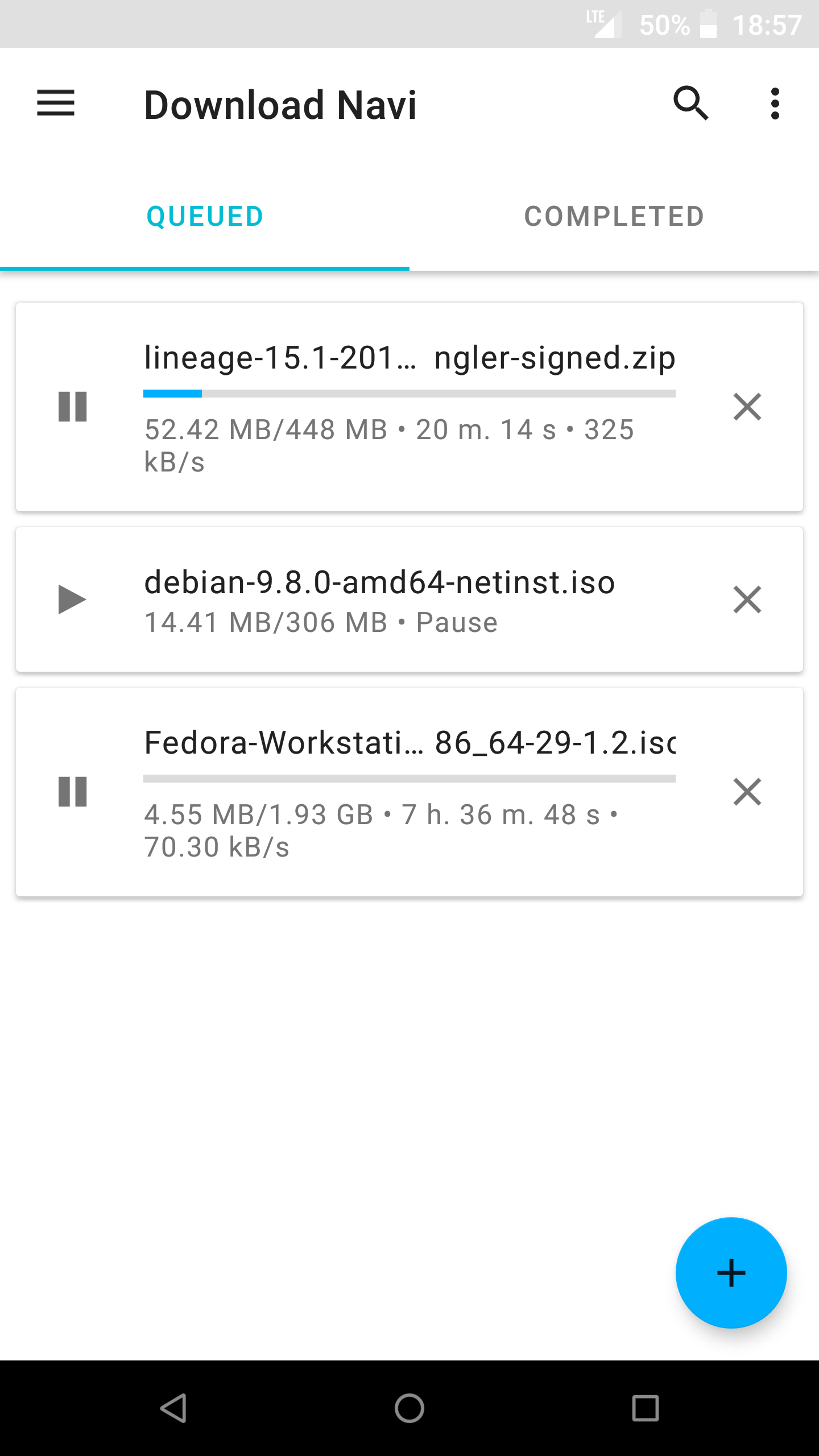Open the navigation drawer menu

pyautogui.click(x=56, y=104)
